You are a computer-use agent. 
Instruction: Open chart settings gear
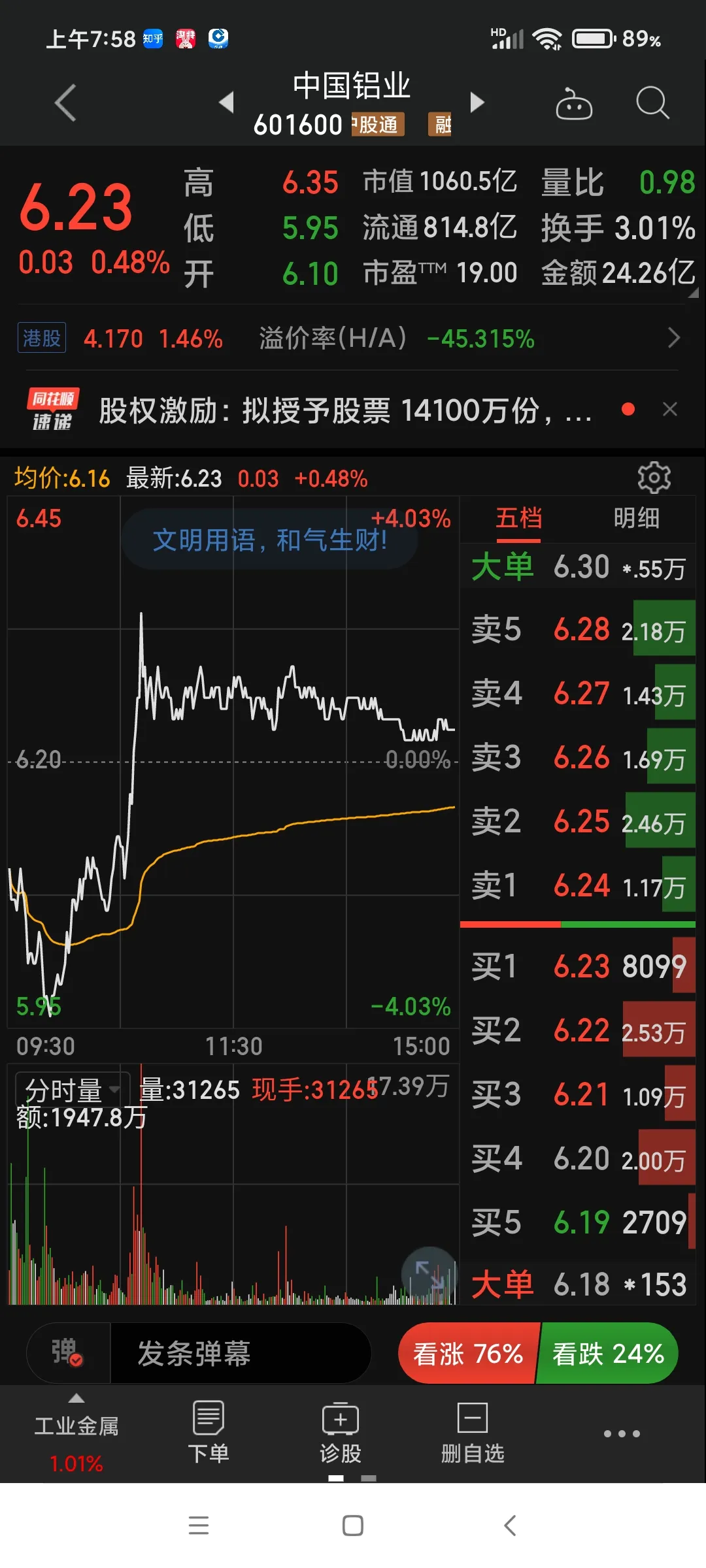[654, 478]
